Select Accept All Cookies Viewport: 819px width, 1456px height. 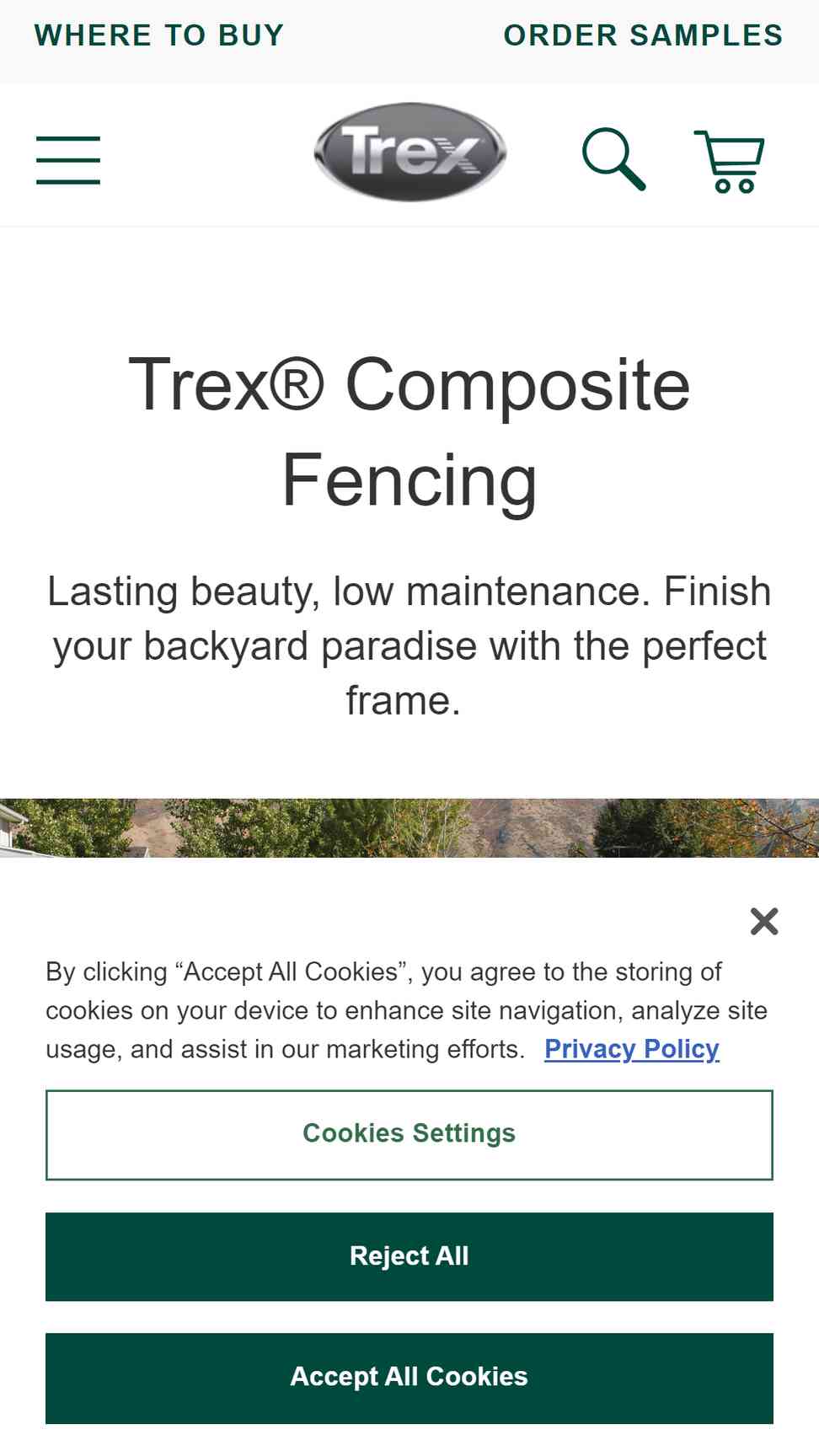pyautogui.click(x=409, y=1378)
